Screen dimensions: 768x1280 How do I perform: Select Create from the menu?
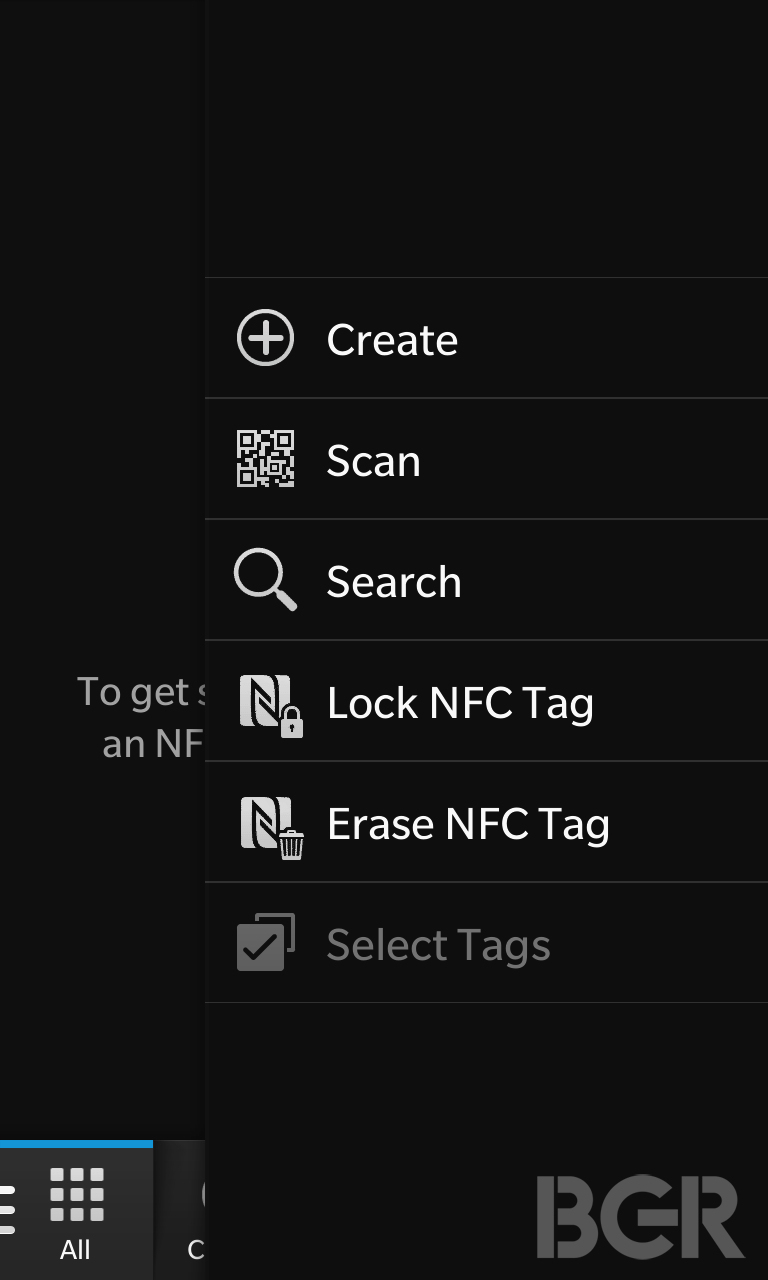click(486, 339)
